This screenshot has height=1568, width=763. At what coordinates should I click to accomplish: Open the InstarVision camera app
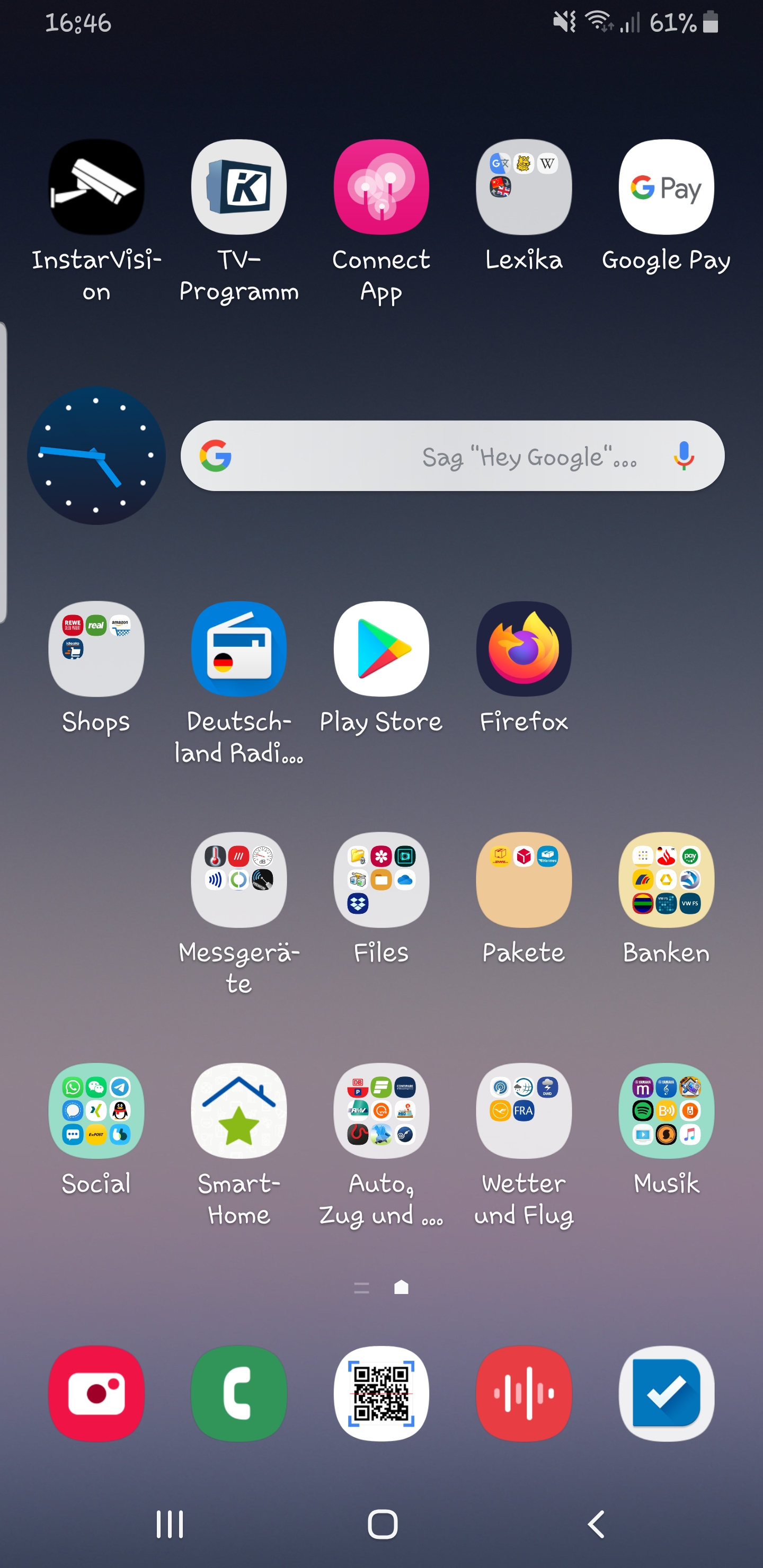(96, 187)
